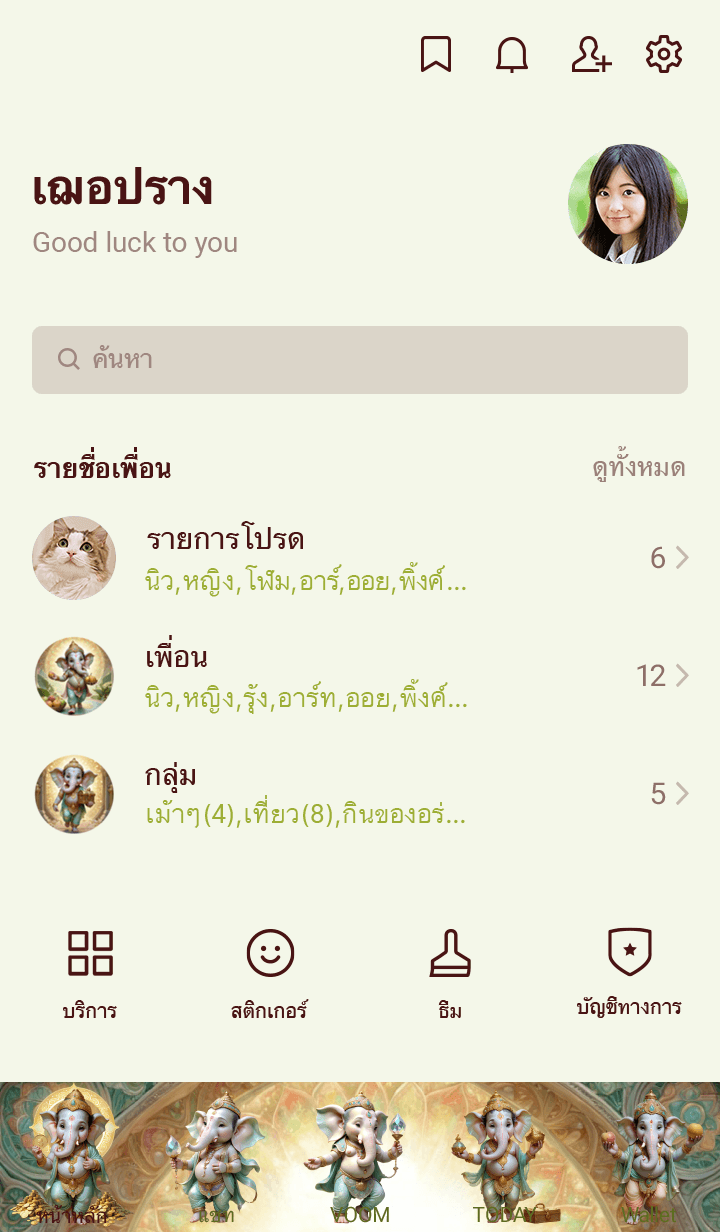Image resolution: width=720 pixels, height=1232 pixels.
Task: Open the bookmark (Keep) icon
Action: pos(436,54)
